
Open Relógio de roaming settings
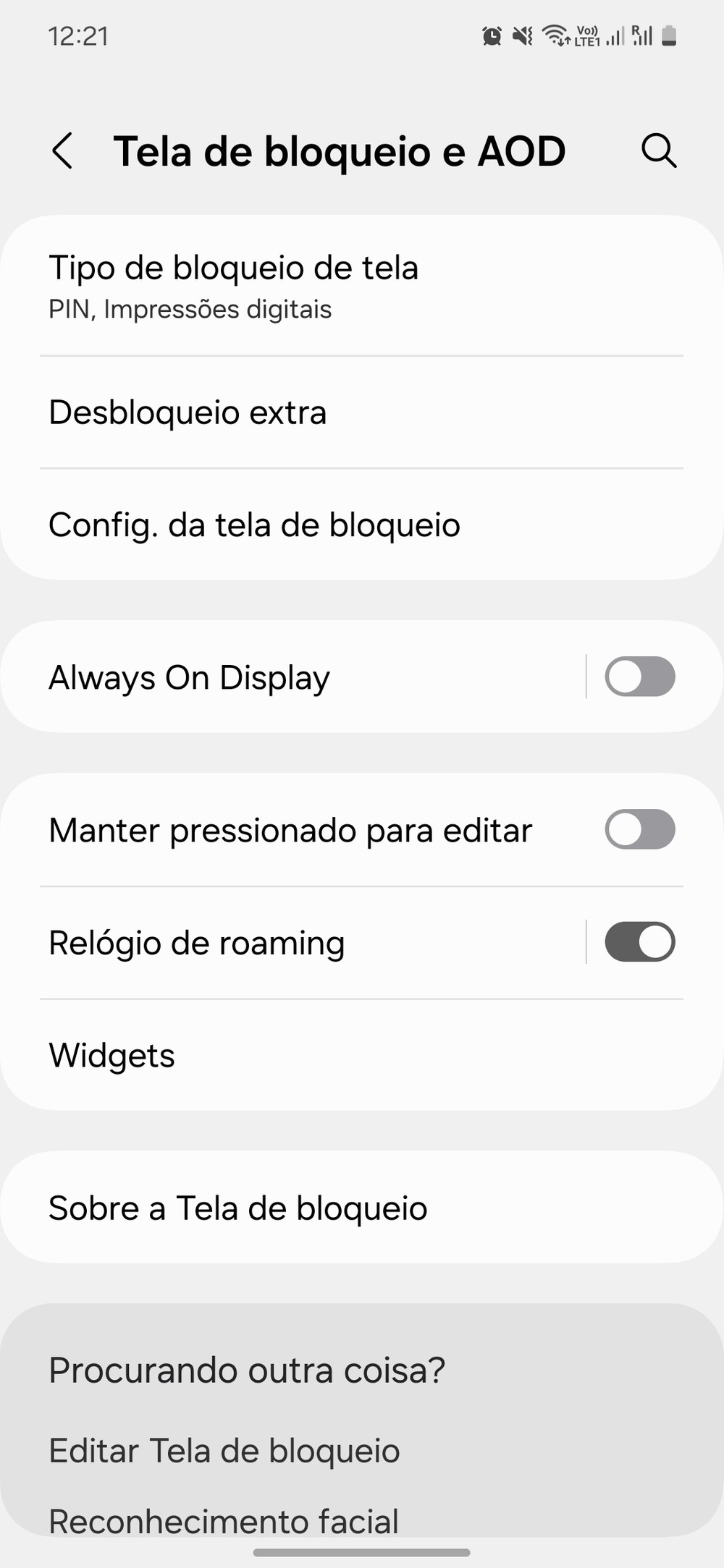pyautogui.click(x=197, y=943)
